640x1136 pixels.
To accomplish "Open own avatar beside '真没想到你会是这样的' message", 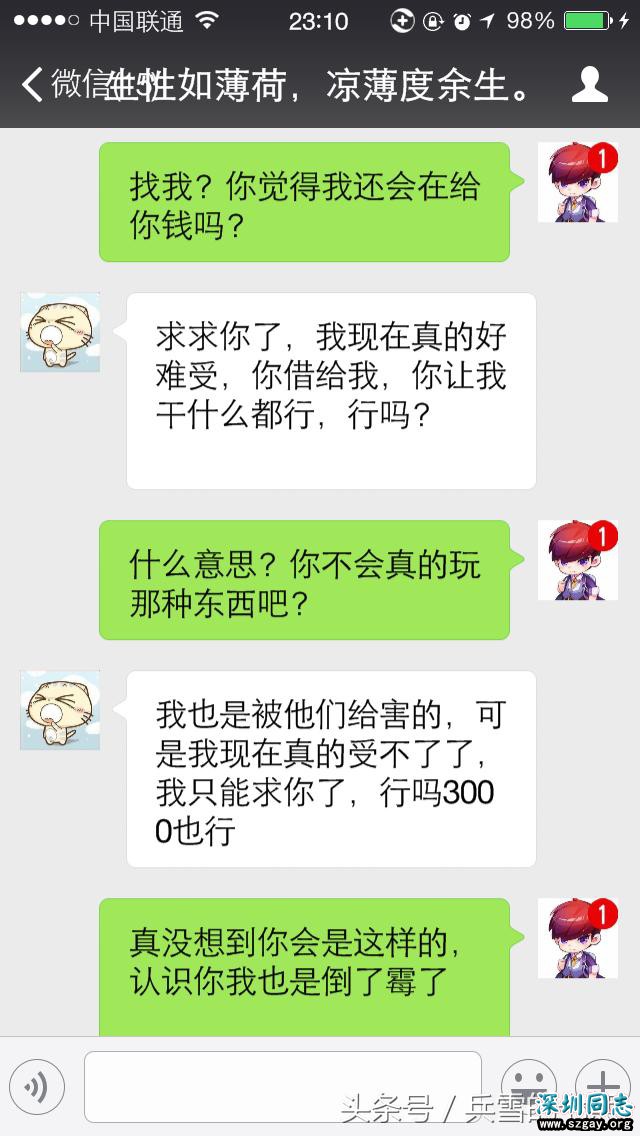I will 577,938.
